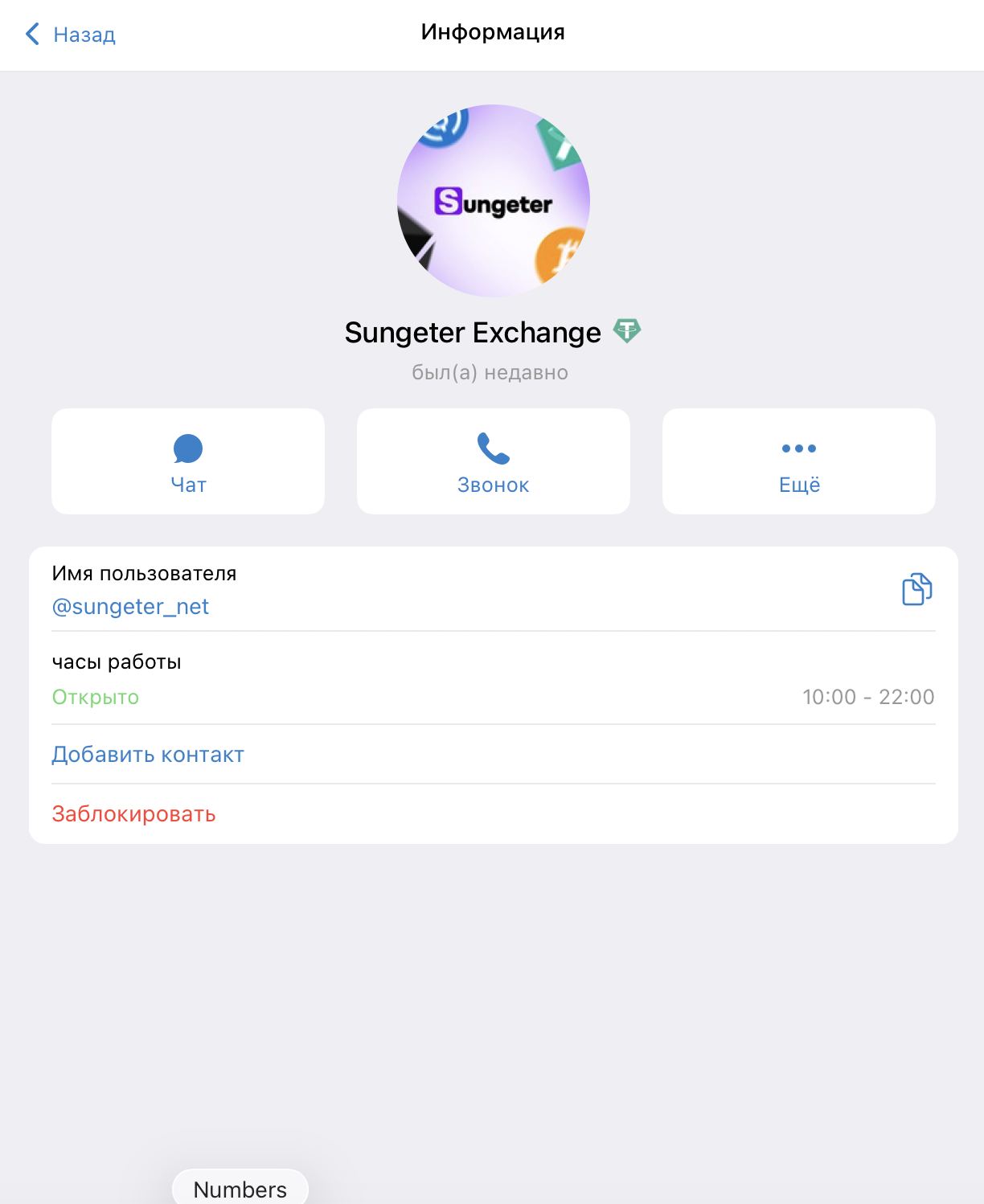The height and width of the screenshot is (1204, 984).
Task: Tap the Numbers pill at bottom
Action: click(x=240, y=1189)
